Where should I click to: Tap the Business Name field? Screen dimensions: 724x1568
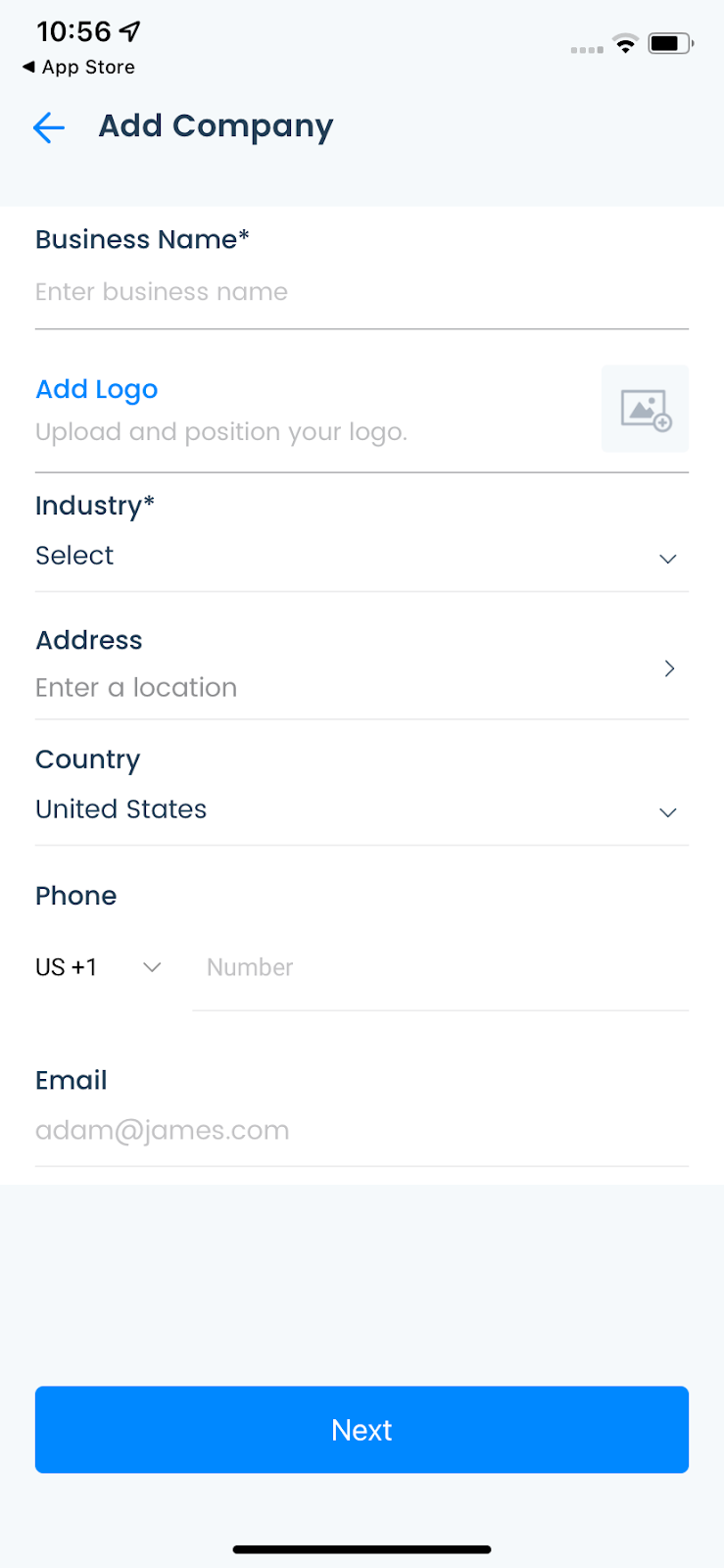pos(361,292)
